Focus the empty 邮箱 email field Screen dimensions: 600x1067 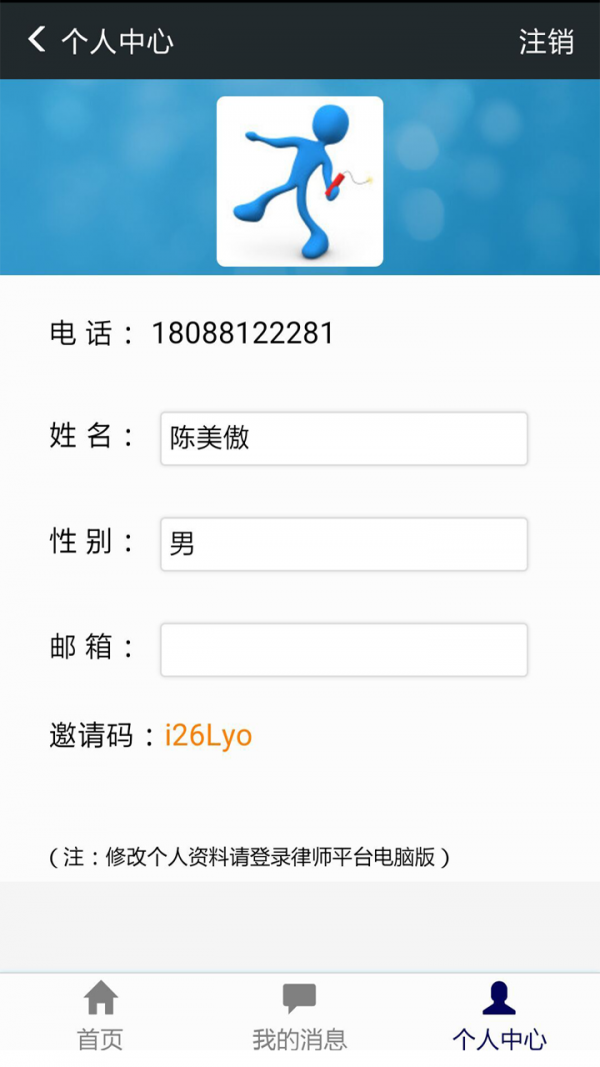[343, 650]
